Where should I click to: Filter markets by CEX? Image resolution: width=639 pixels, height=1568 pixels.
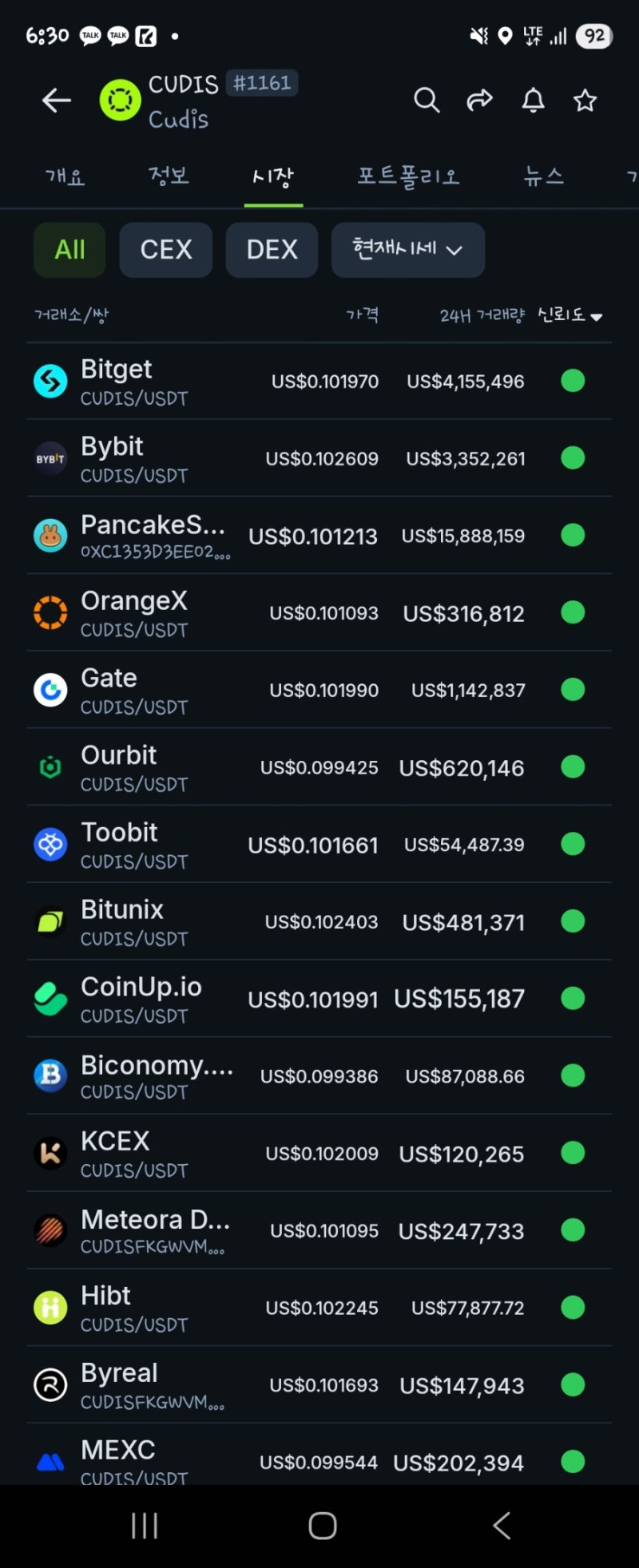(x=166, y=250)
